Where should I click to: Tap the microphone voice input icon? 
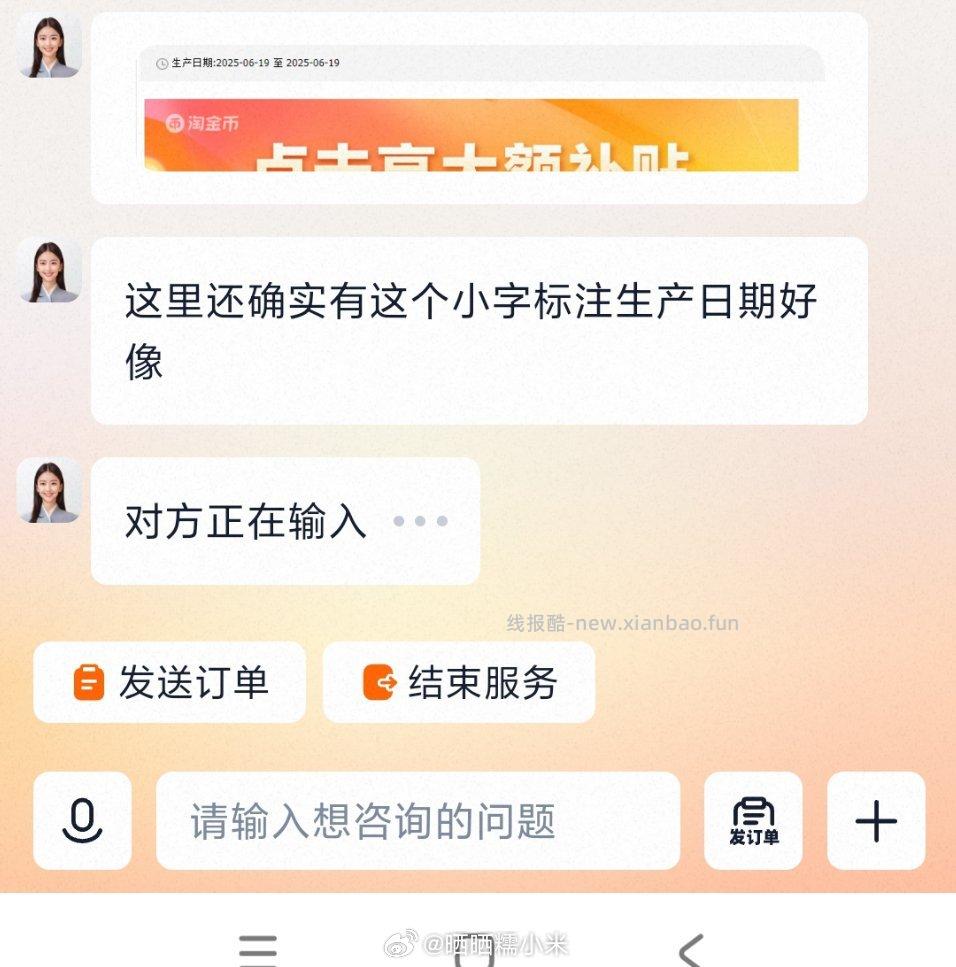pos(82,822)
